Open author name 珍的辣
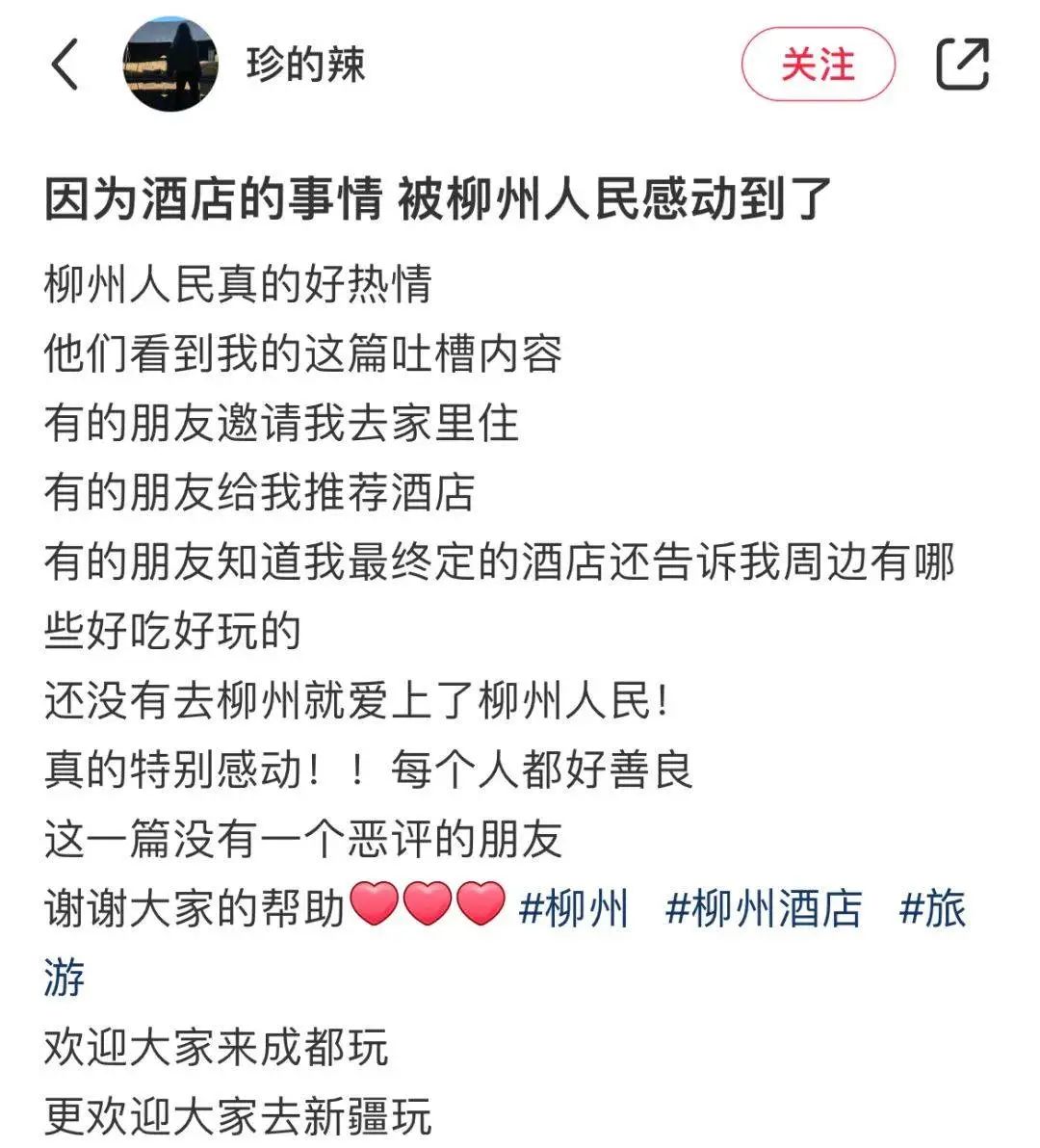 305,65
